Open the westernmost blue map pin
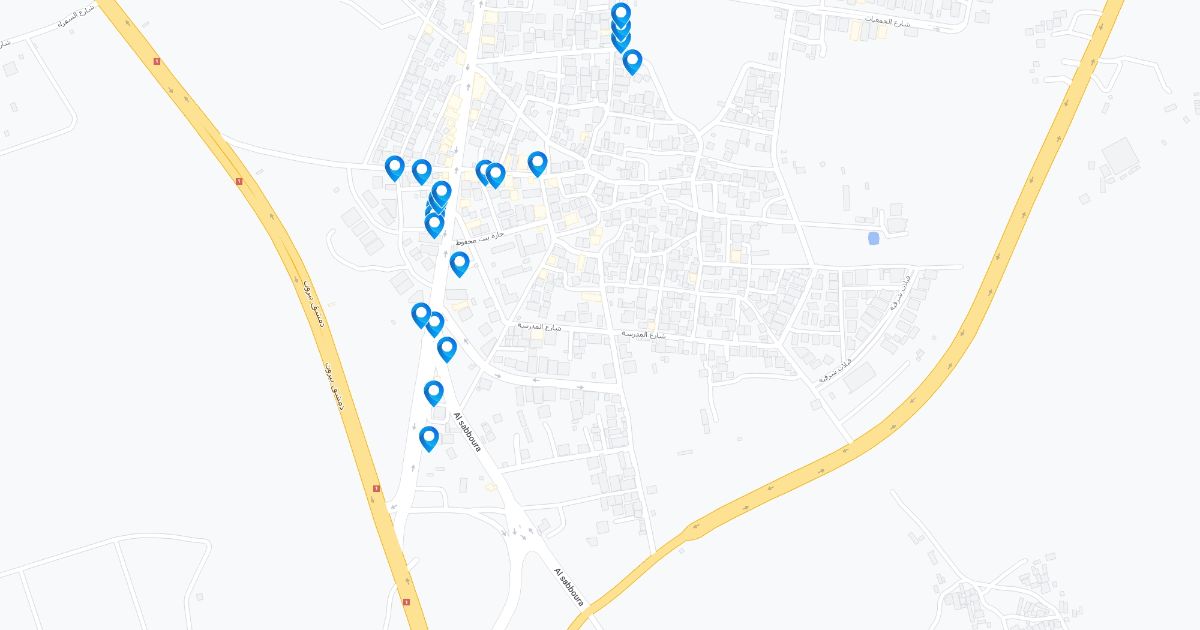The height and width of the screenshot is (630, 1200). click(395, 167)
